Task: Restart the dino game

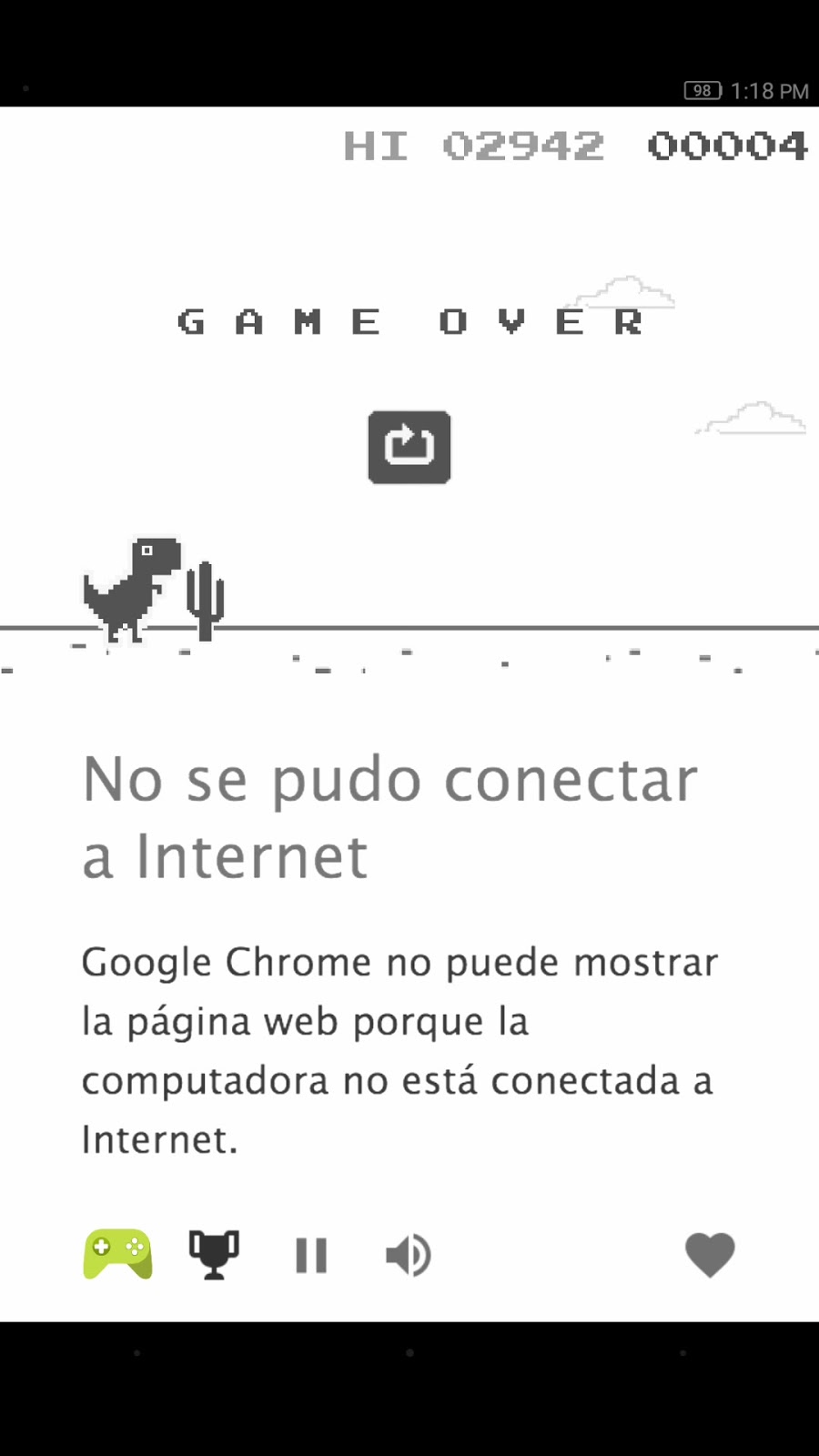Action: (x=409, y=447)
